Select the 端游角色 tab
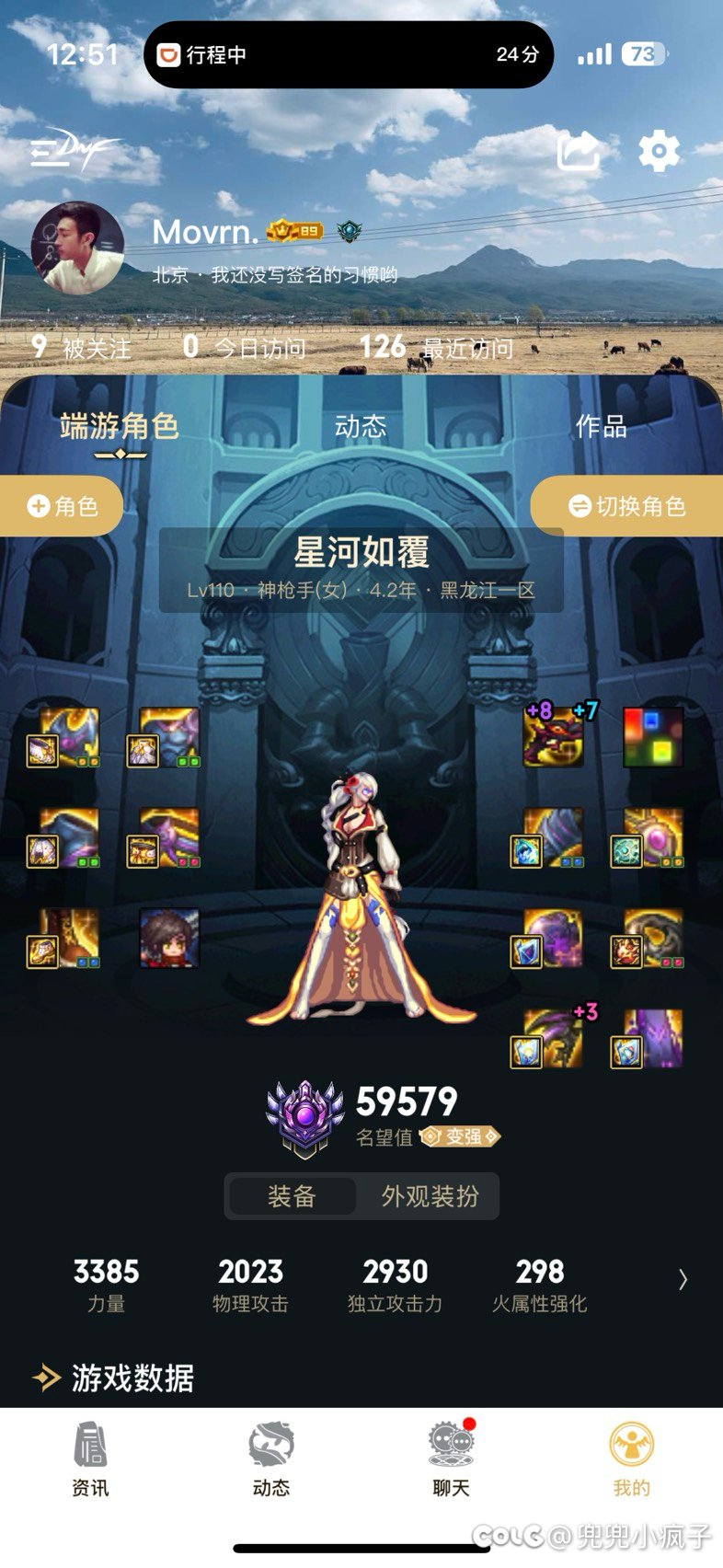This screenshot has width=723, height=1568. click(x=119, y=427)
